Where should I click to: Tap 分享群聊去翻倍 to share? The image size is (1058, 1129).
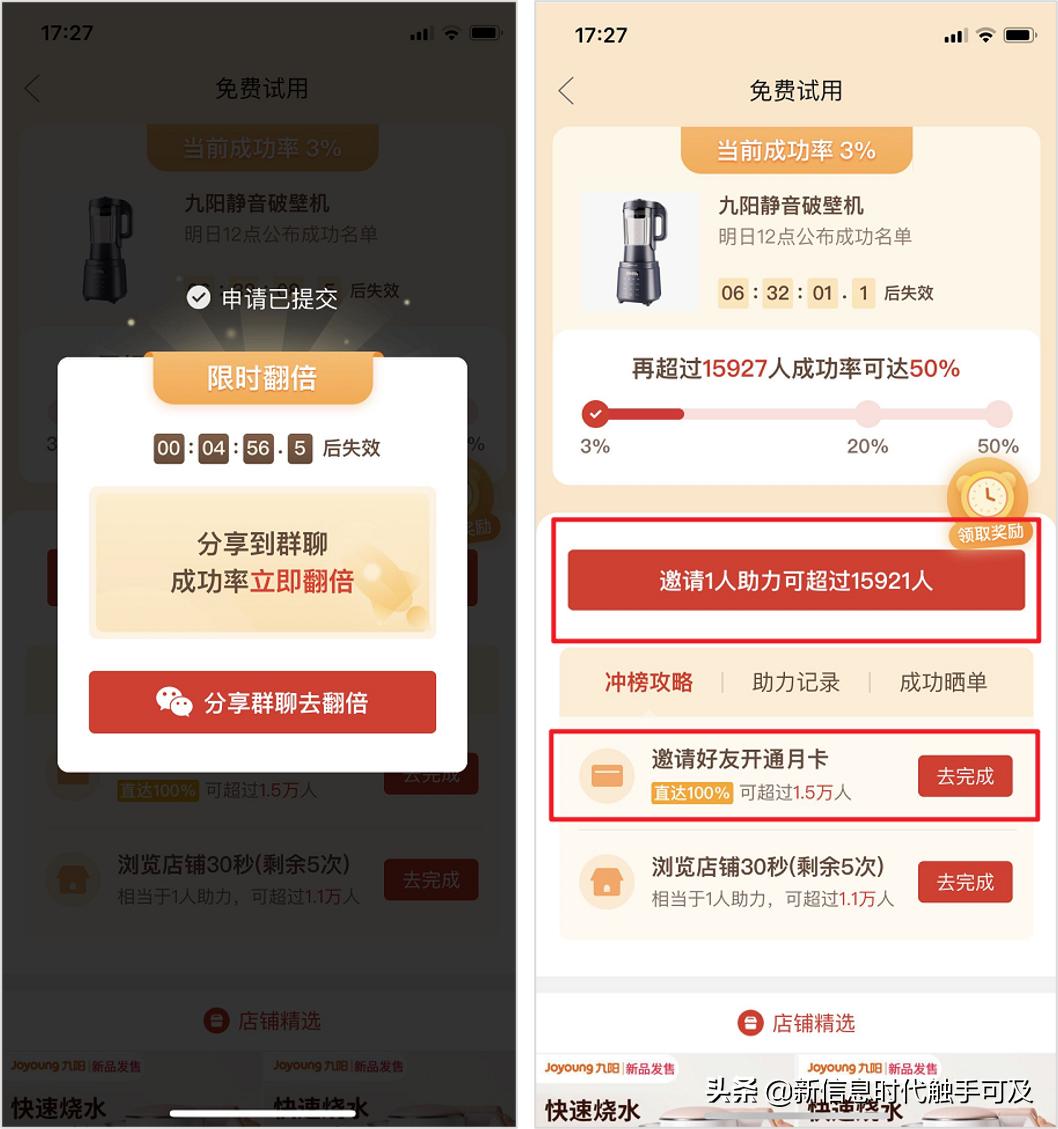[x=262, y=702]
